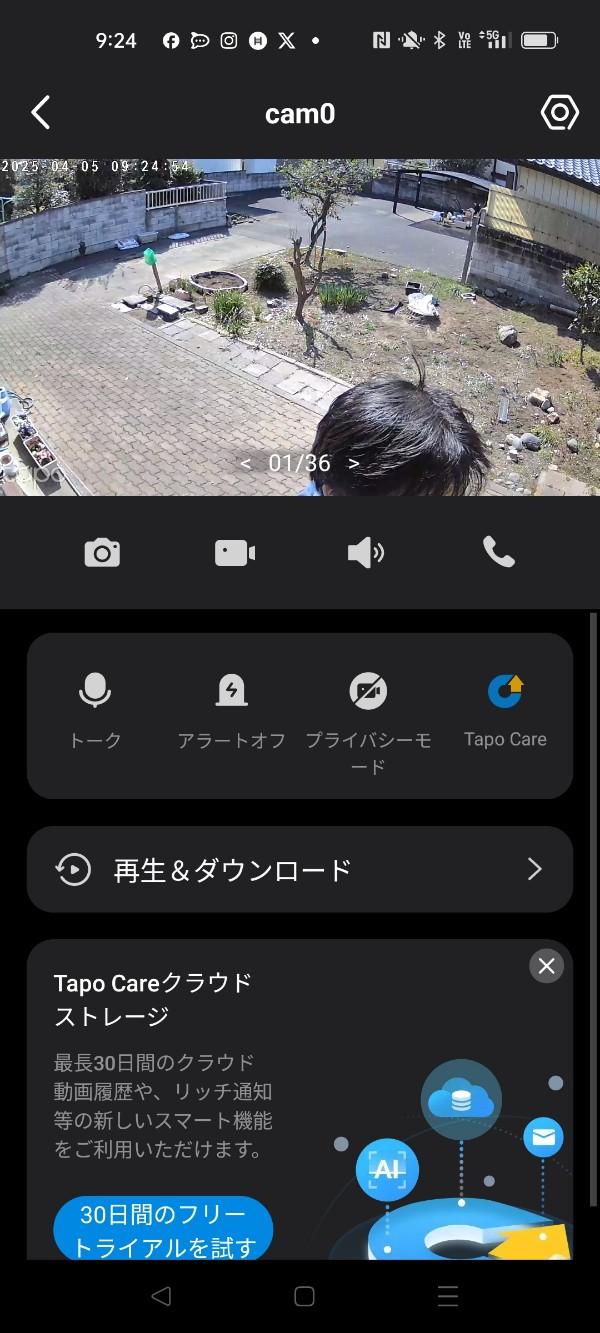
Task: Enable プライバシーモード
Action: tap(368, 711)
